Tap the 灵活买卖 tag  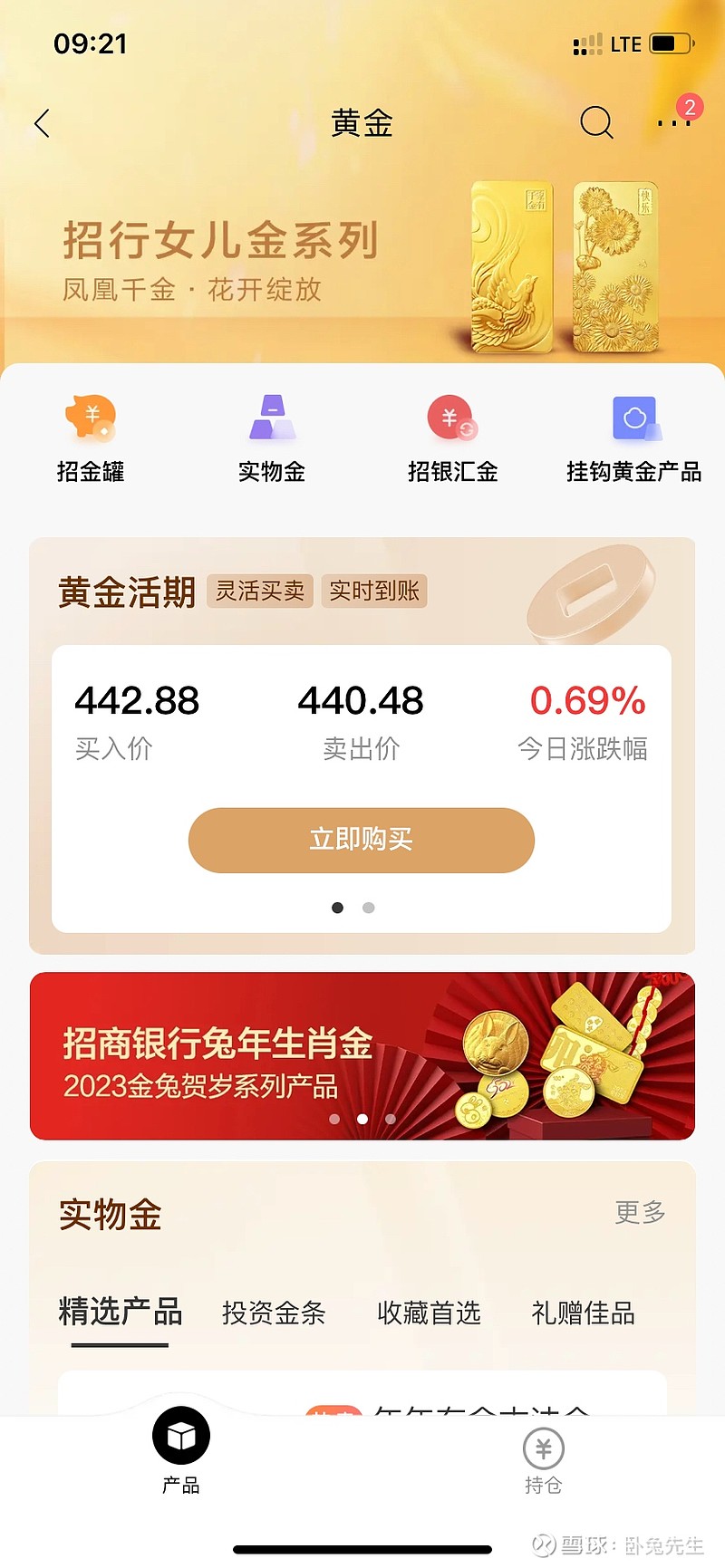(x=260, y=591)
